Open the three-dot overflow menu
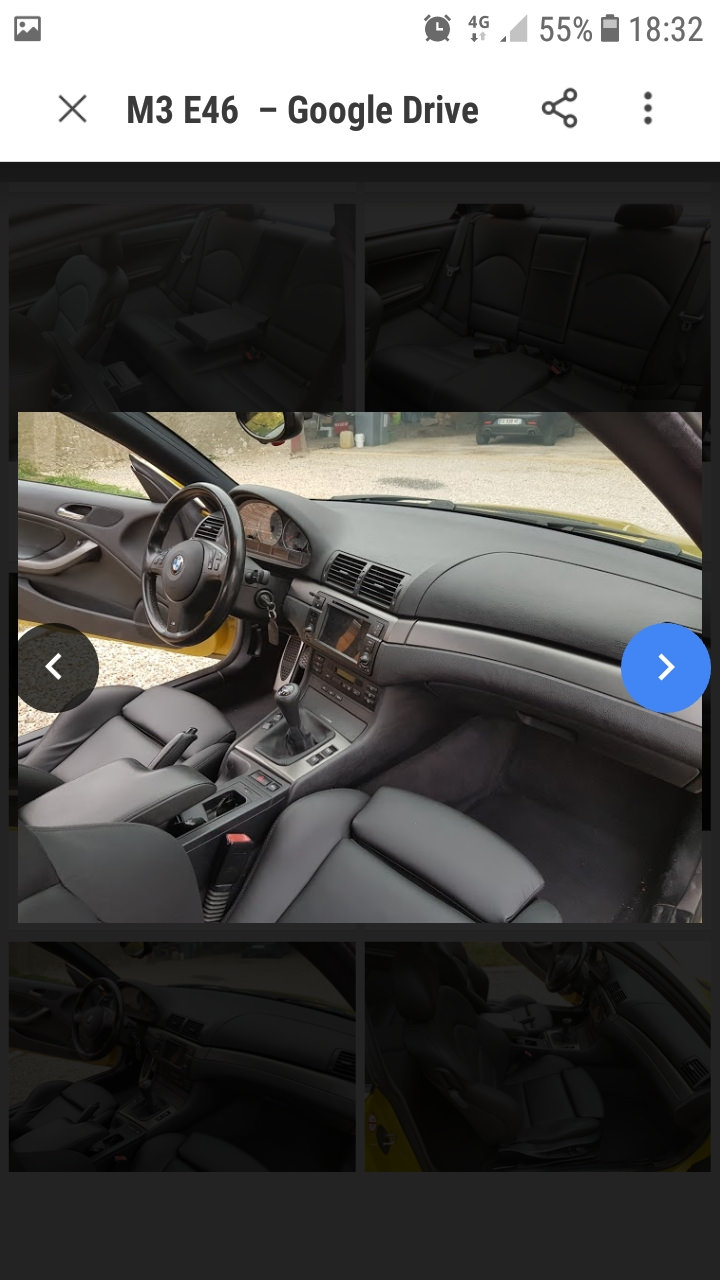The image size is (720, 1280). coord(648,108)
